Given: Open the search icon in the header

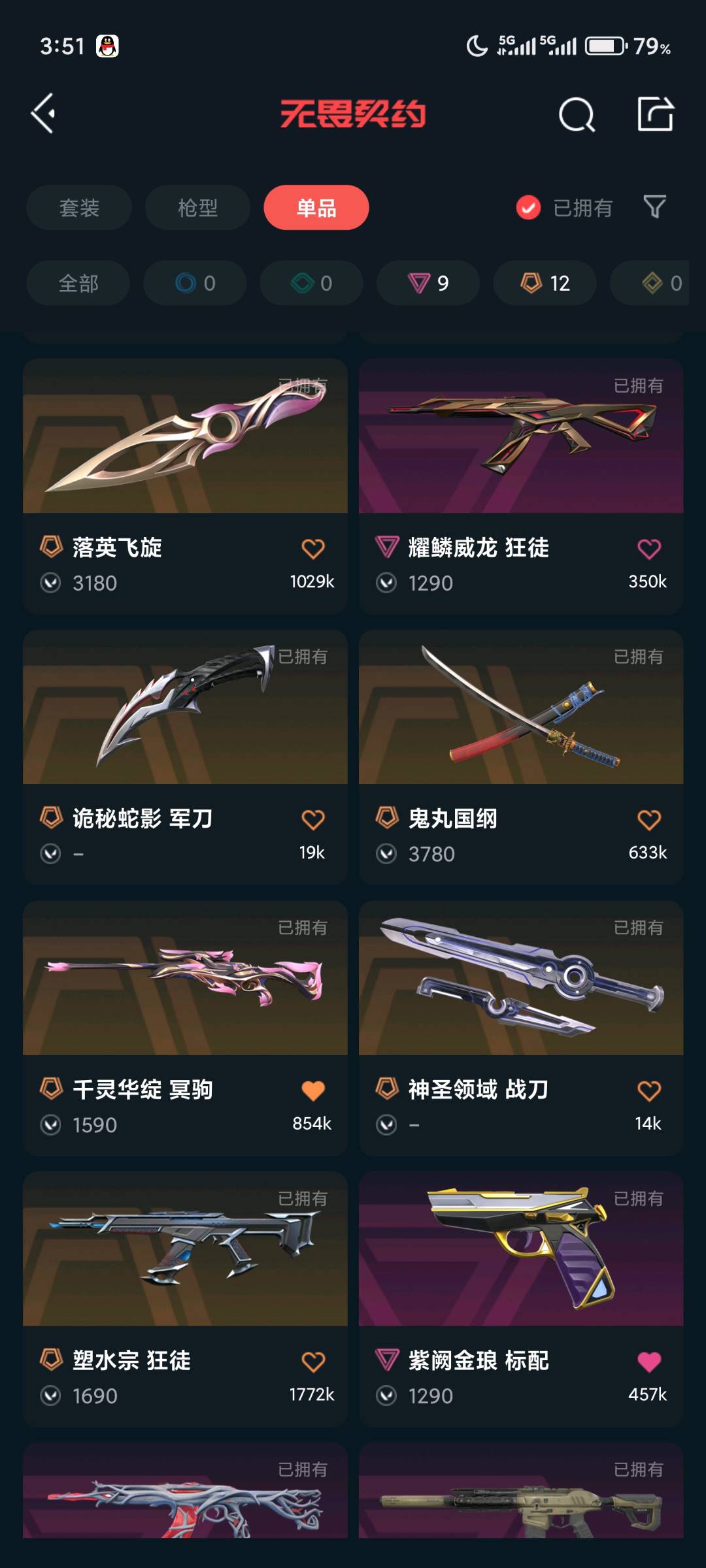Looking at the screenshot, I should pos(577,115).
